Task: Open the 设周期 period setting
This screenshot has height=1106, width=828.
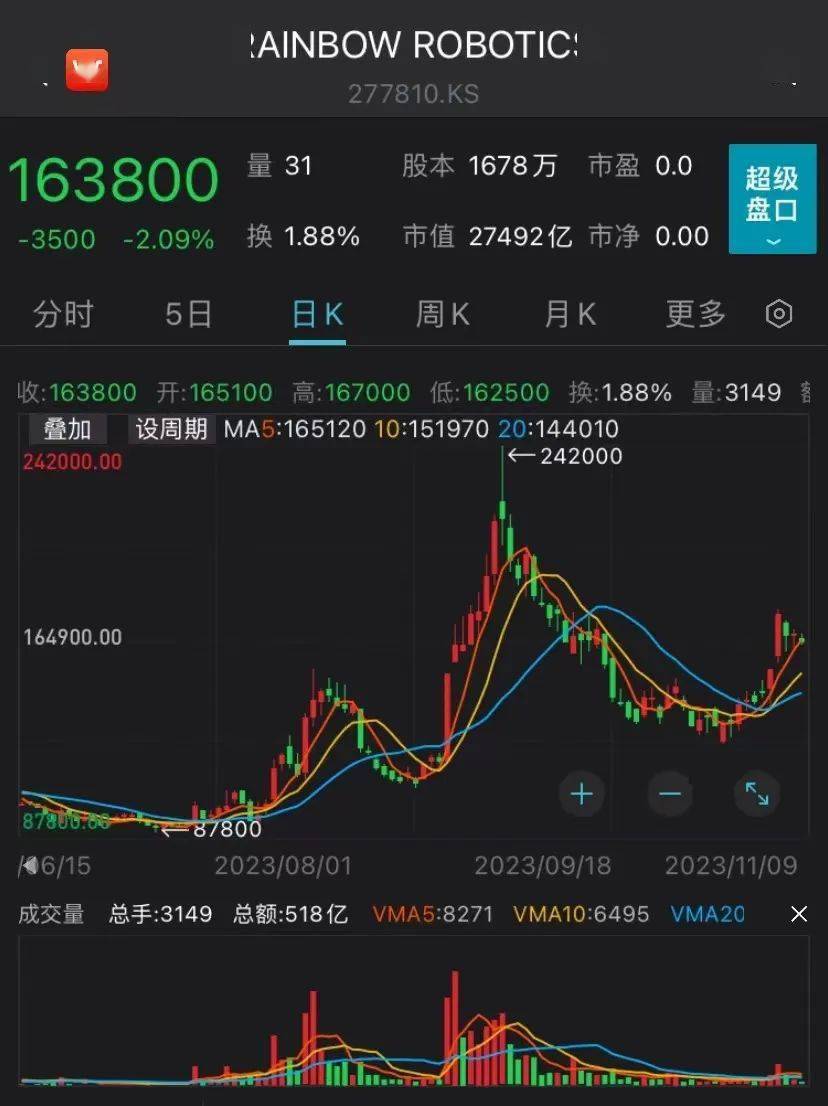Action: tap(172, 430)
